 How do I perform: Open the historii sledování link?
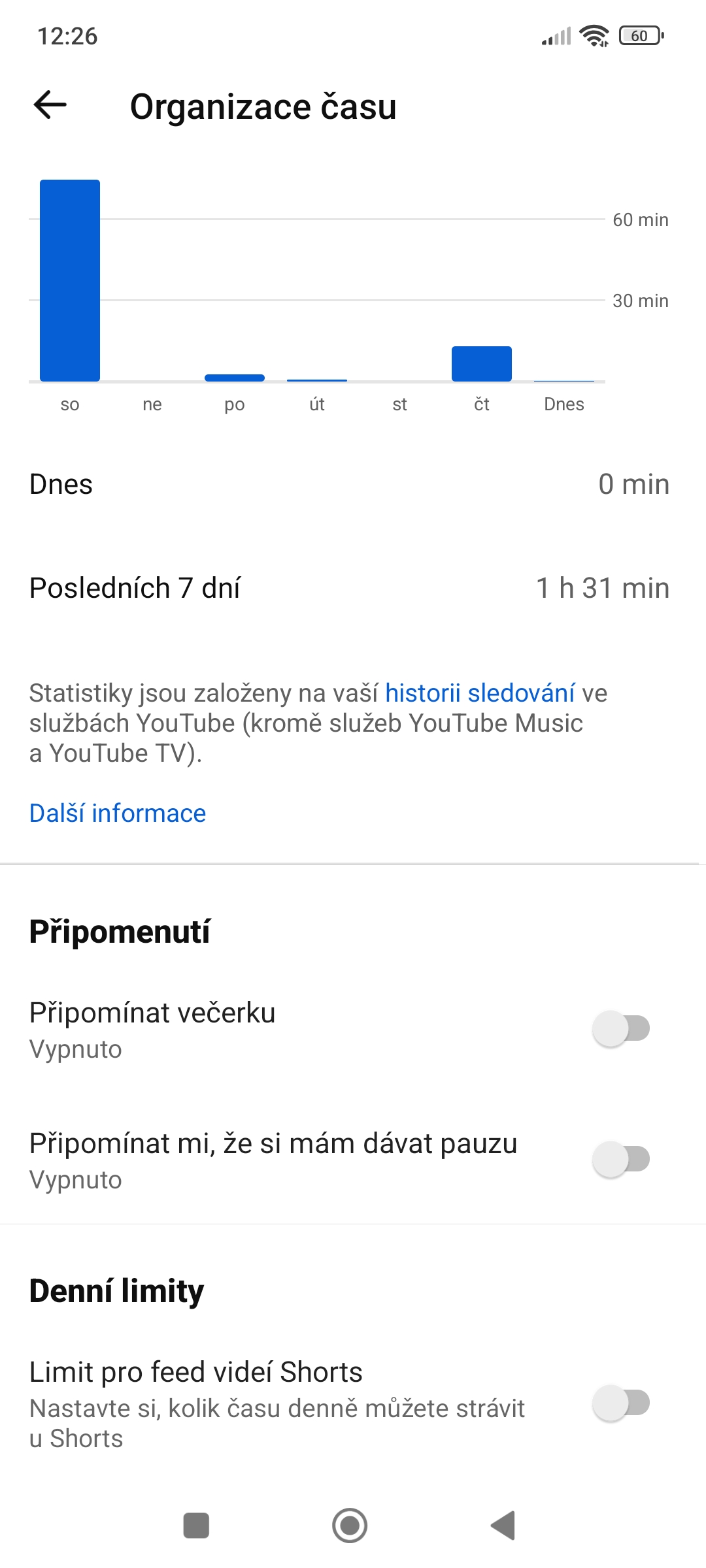click(480, 693)
